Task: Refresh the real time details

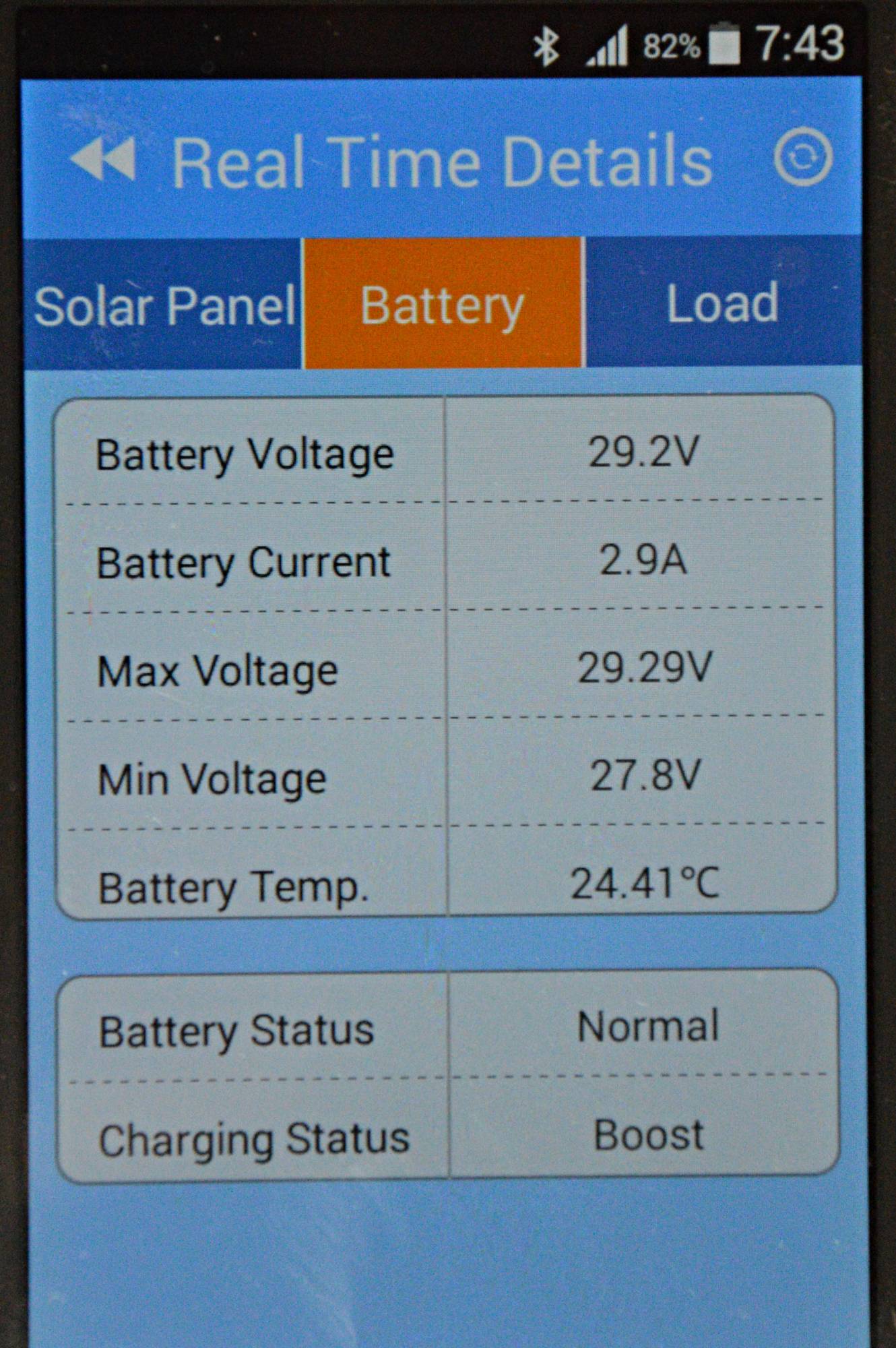Action: (x=802, y=158)
